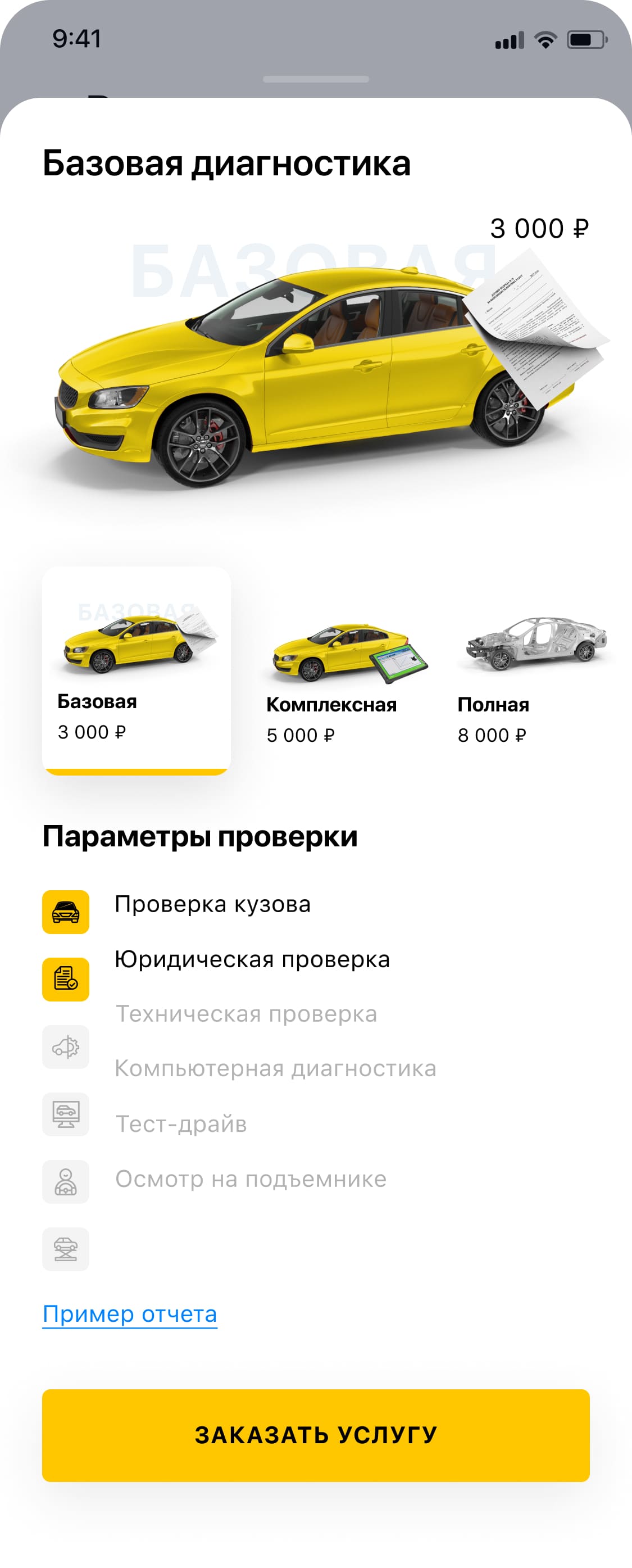
Task: Select the Базовая diagnostic package card
Action: point(137,669)
